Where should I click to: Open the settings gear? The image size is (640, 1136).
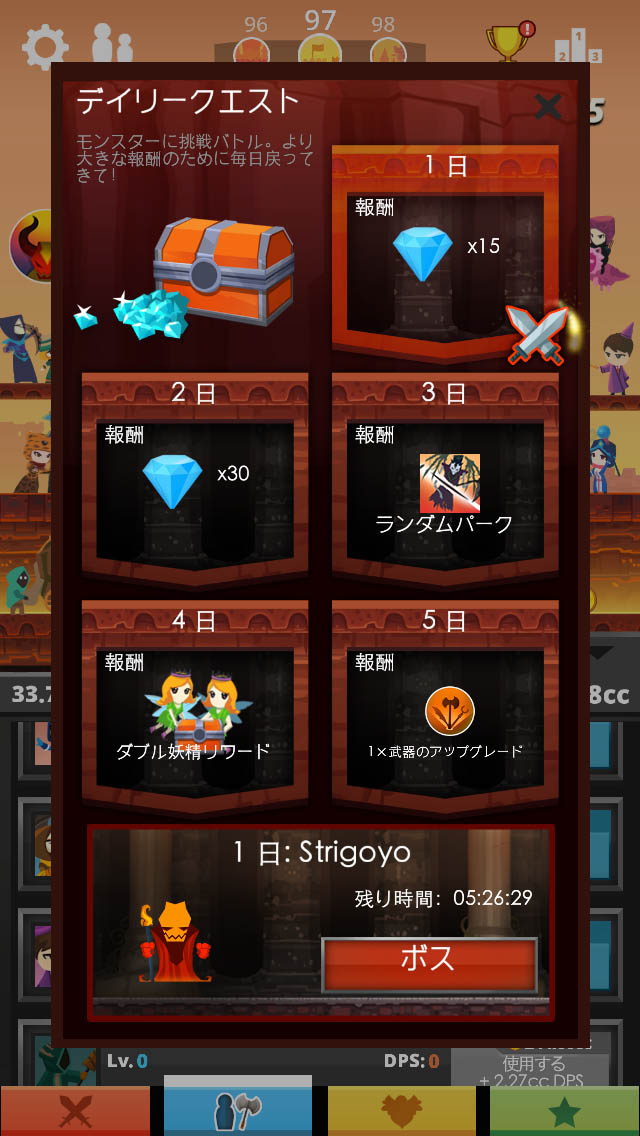pyautogui.click(x=45, y=46)
